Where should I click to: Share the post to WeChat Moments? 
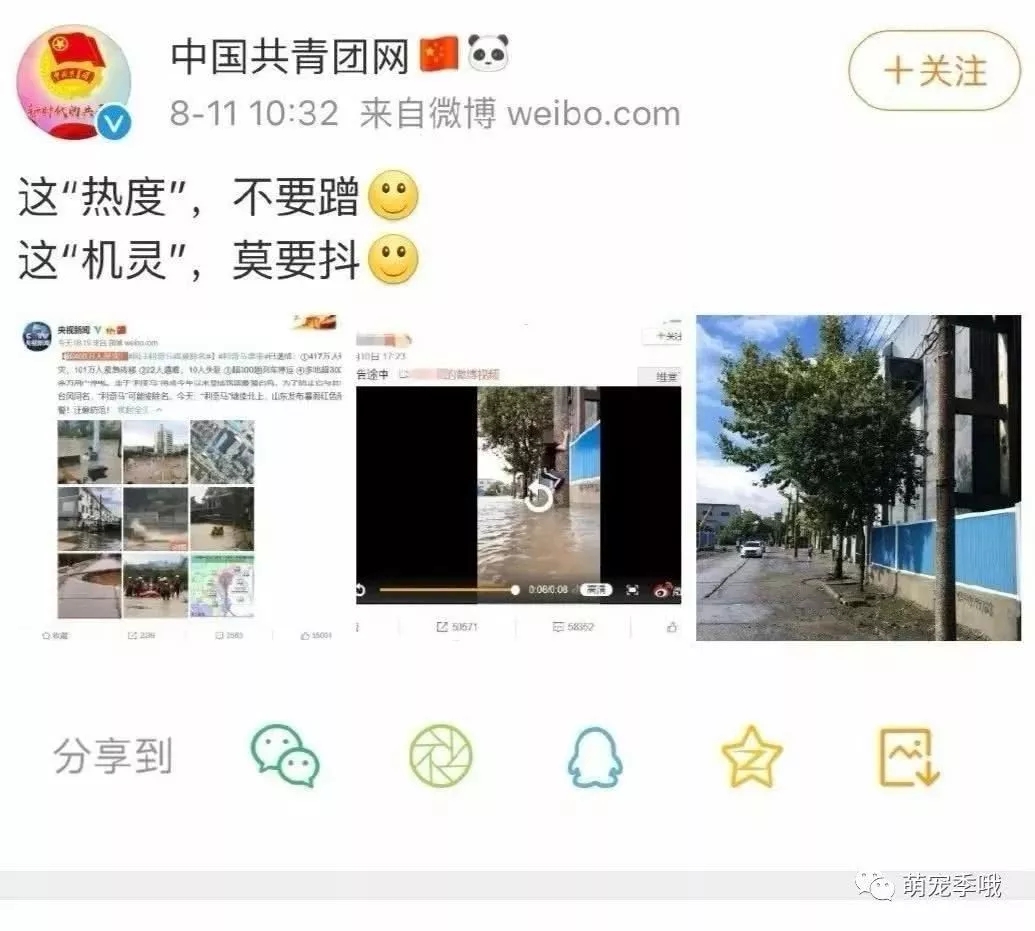pos(440,756)
